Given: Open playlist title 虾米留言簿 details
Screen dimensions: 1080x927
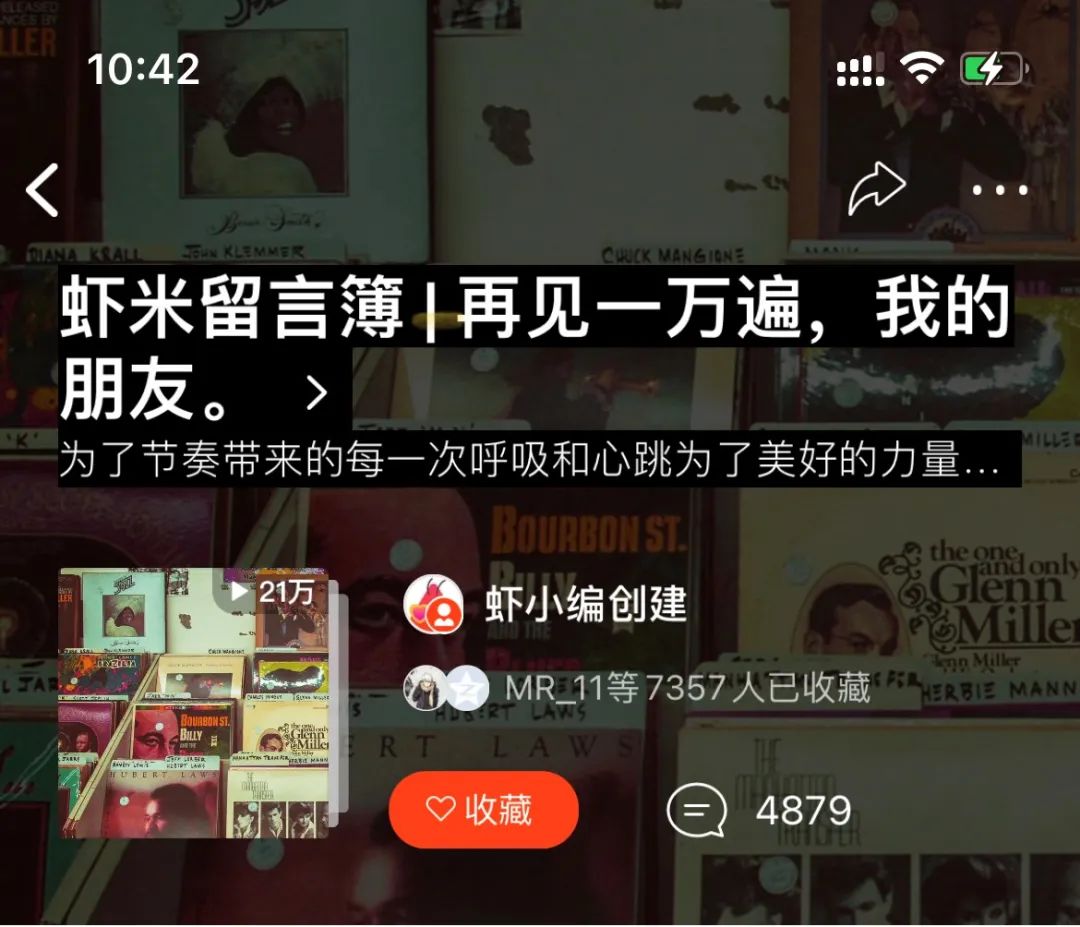Looking at the screenshot, I should [x=535, y=345].
